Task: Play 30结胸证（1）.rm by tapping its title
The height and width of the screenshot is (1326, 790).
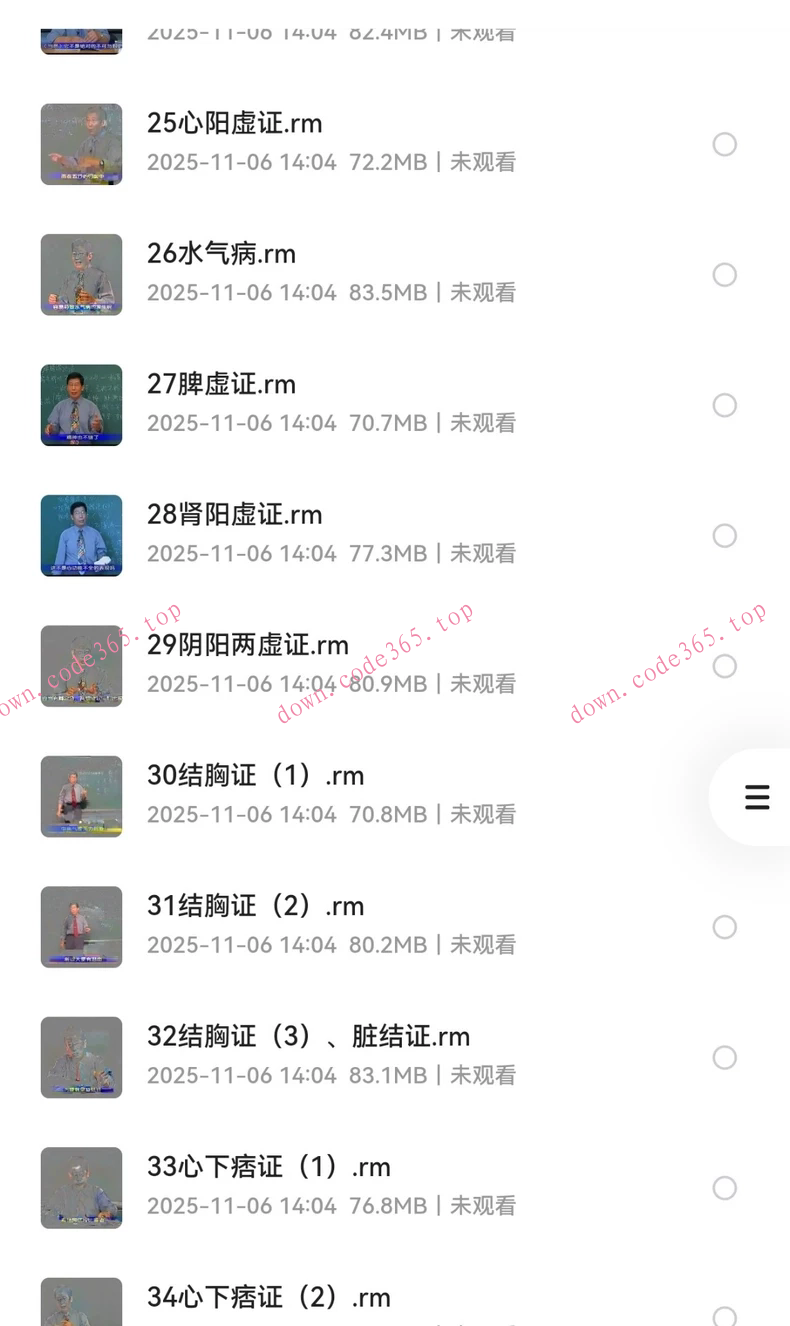Action: [253, 775]
